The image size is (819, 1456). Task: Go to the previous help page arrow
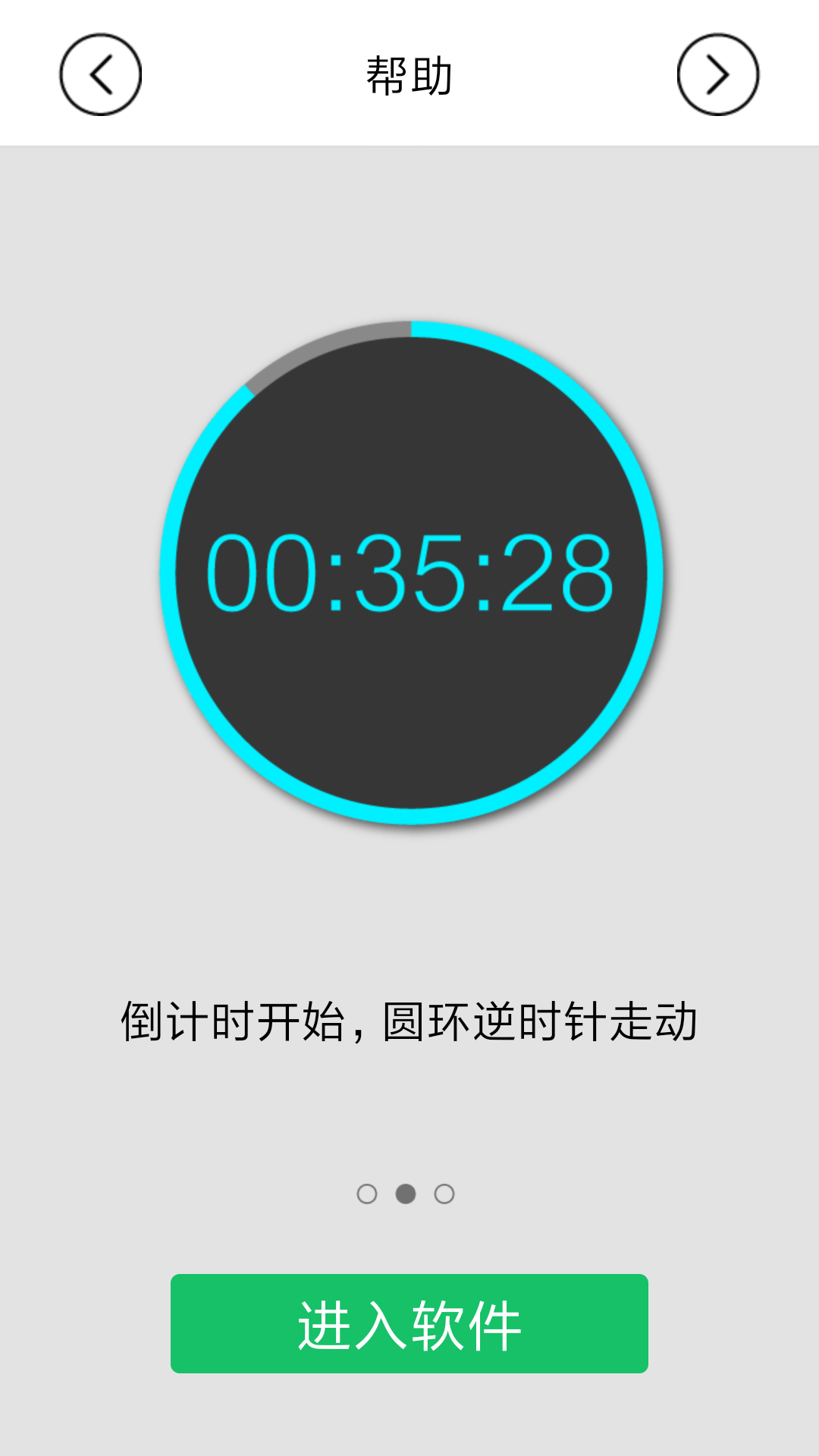101,74
